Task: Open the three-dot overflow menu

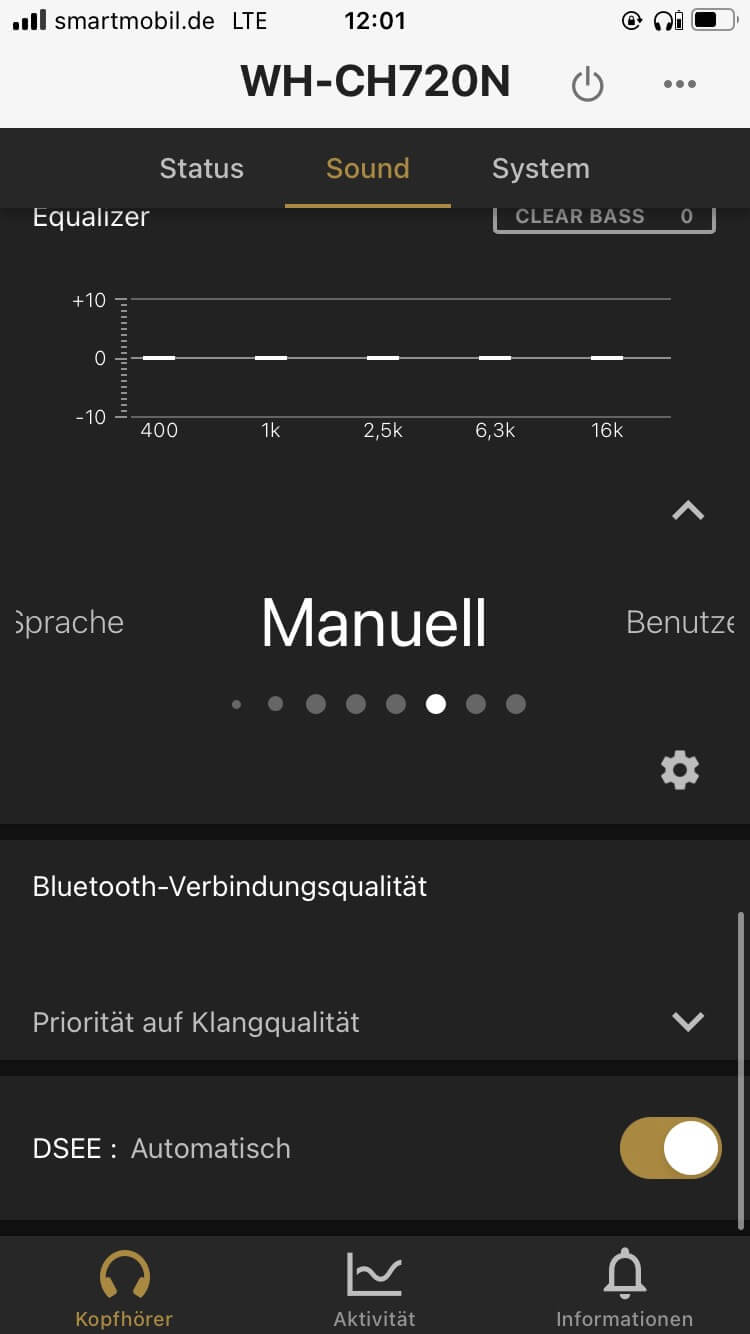Action: [679, 85]
